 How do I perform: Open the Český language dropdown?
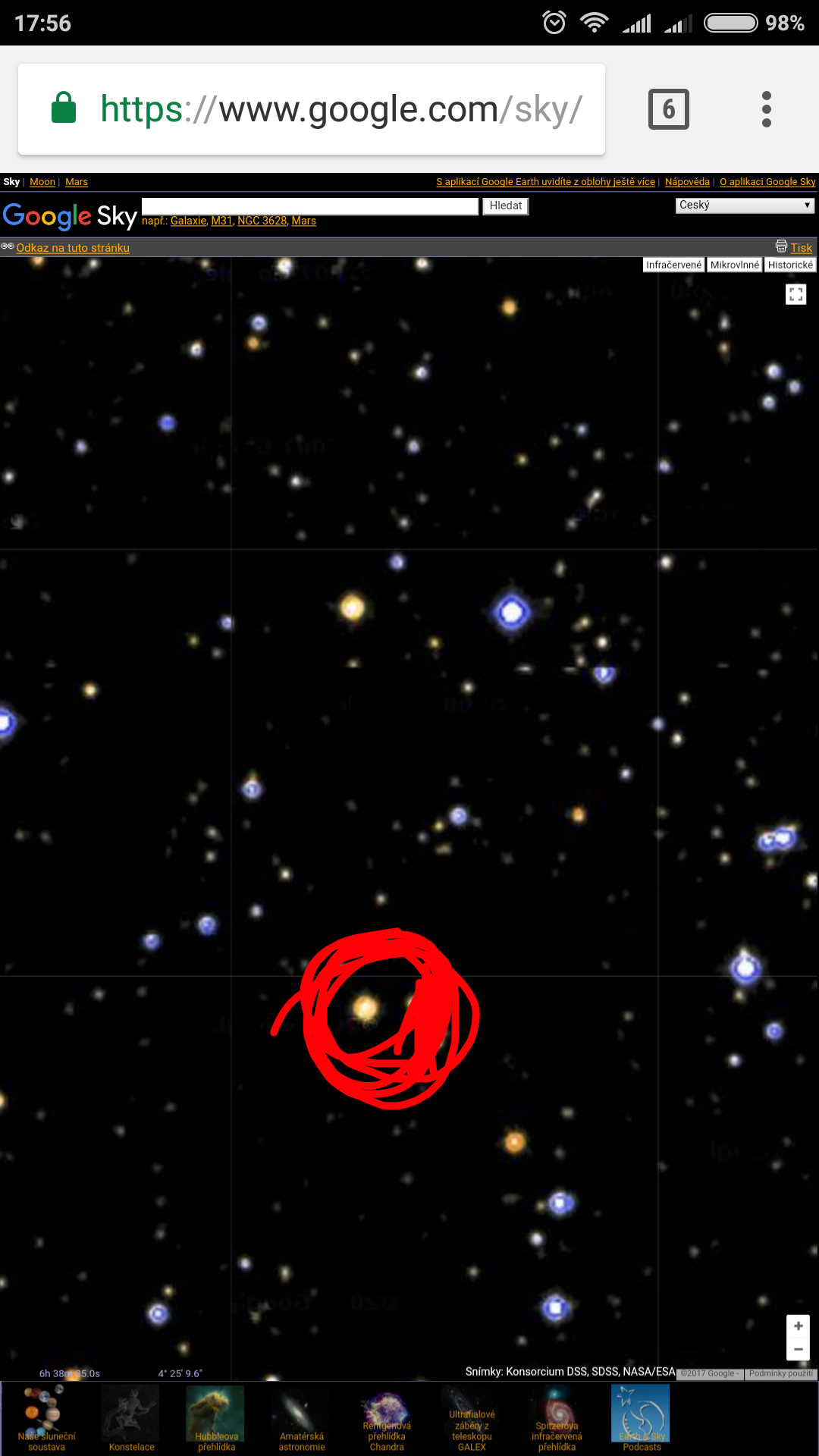745,206
